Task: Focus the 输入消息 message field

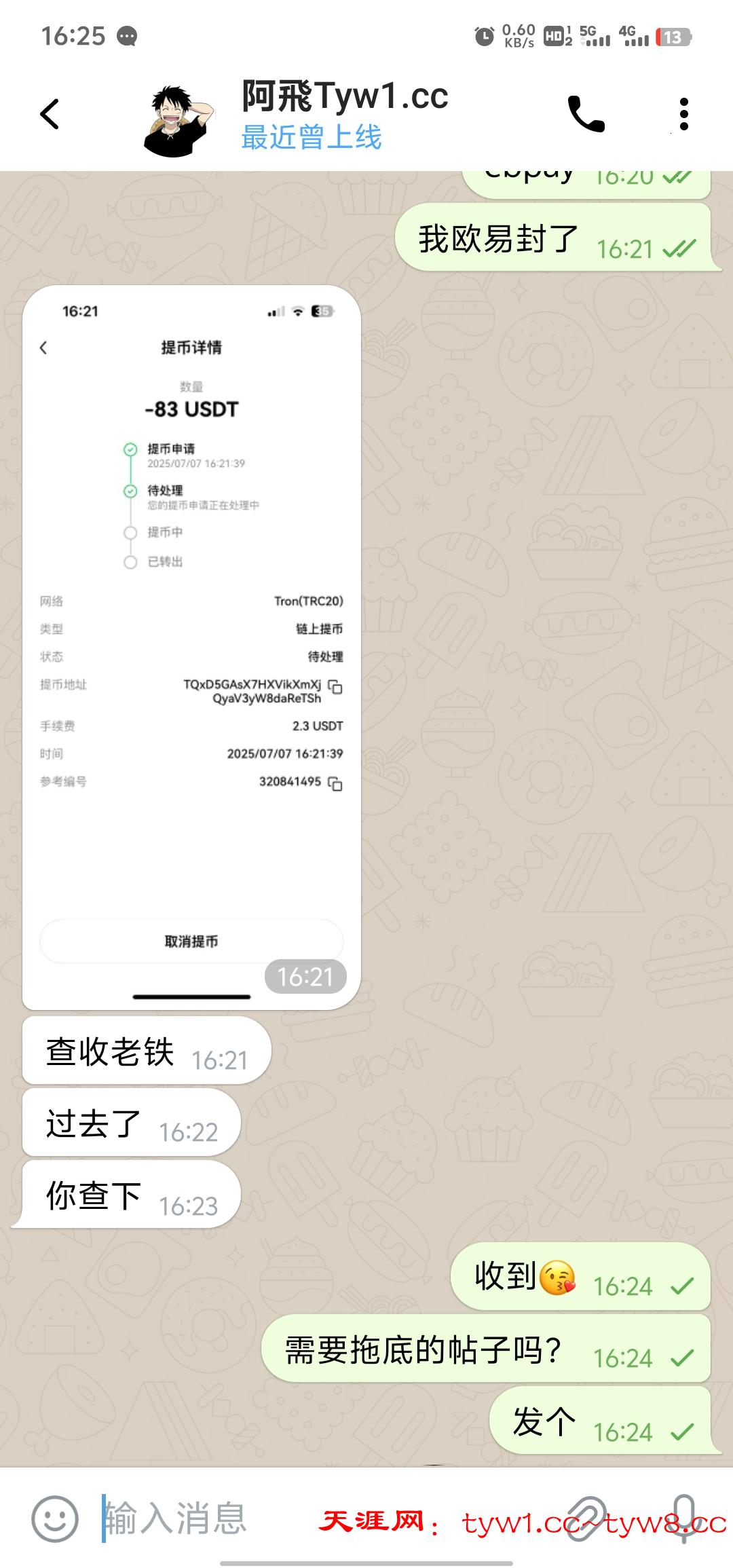Action: tap(204, 1518)
